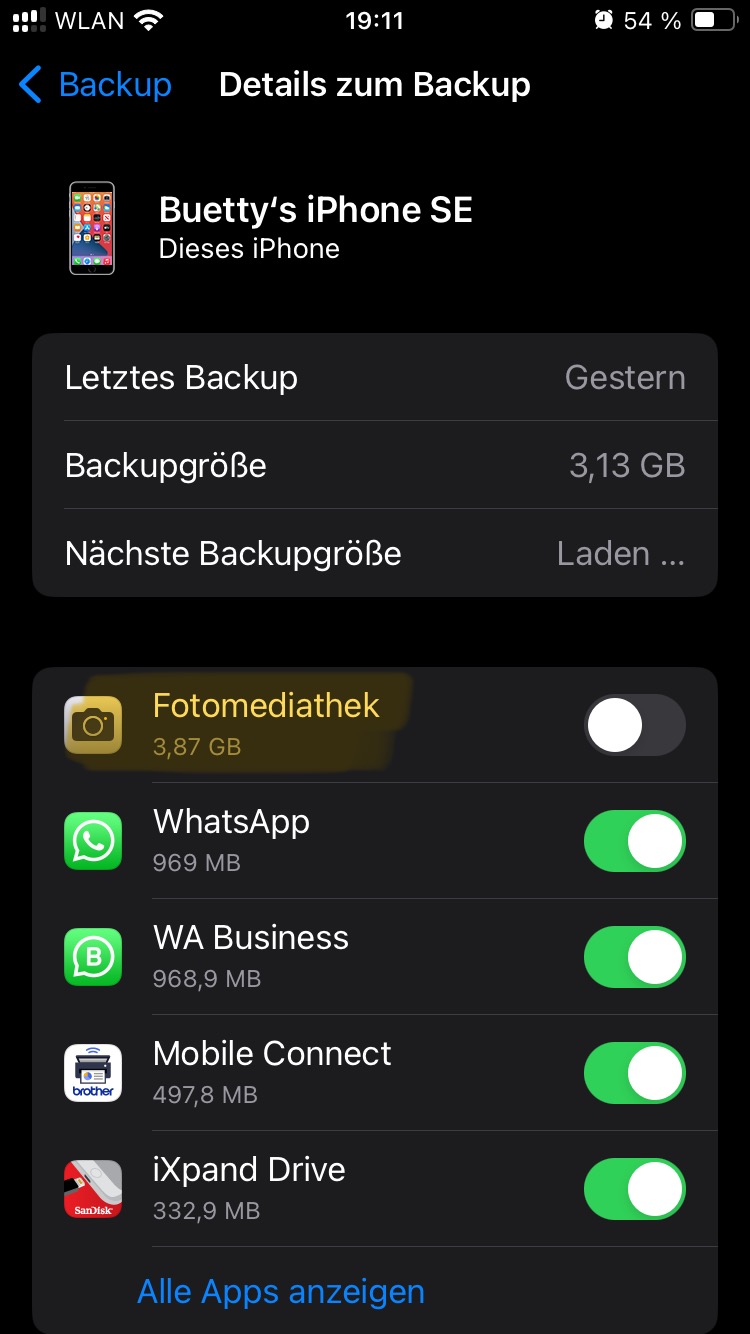Switch off Mobile Connect backup

(x=634, y=1073)
